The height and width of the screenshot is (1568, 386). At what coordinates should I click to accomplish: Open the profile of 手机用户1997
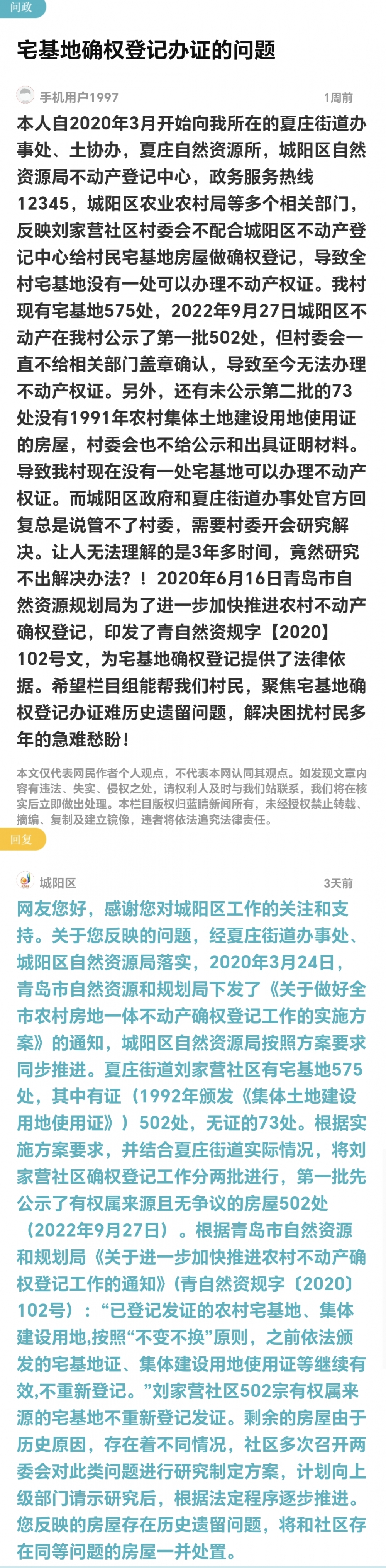coord(78,97)
